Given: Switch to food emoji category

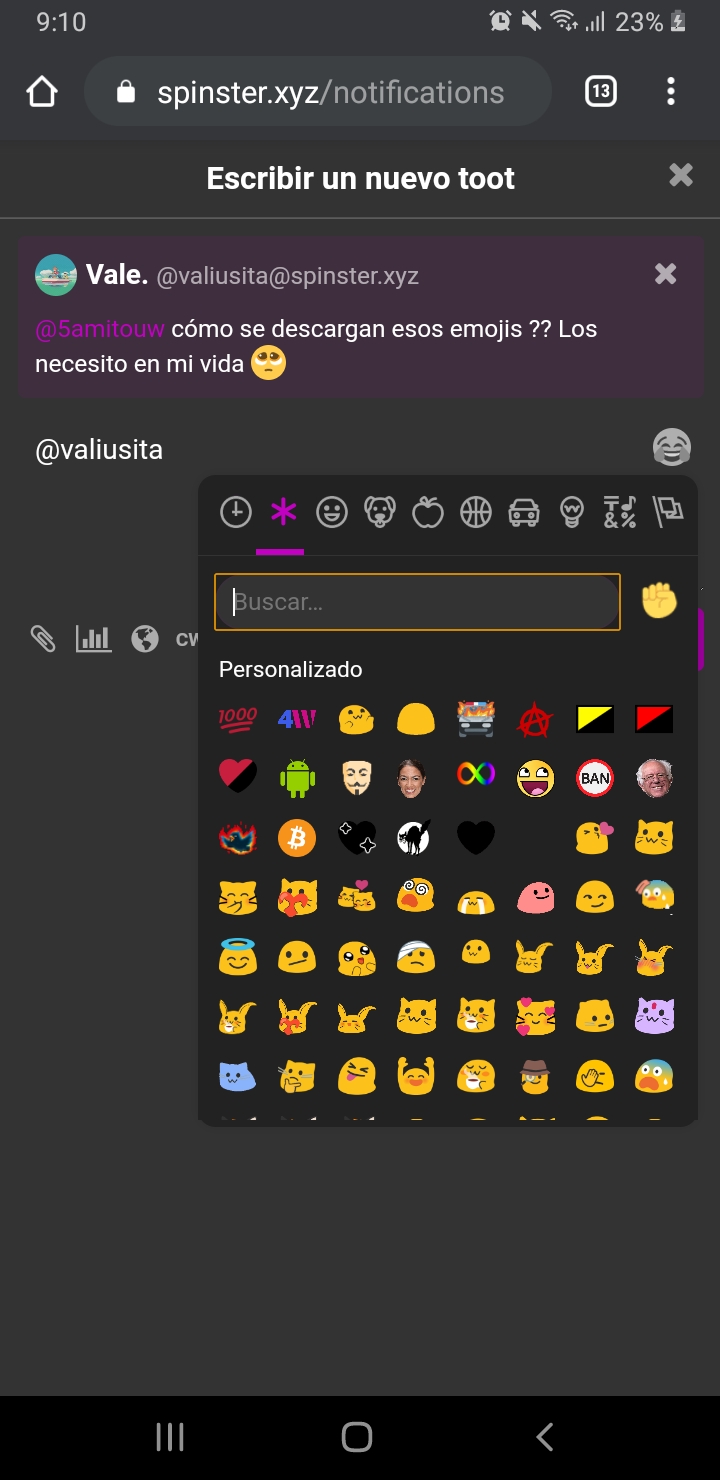Looking at the screenshot, I should coord(428,513).
